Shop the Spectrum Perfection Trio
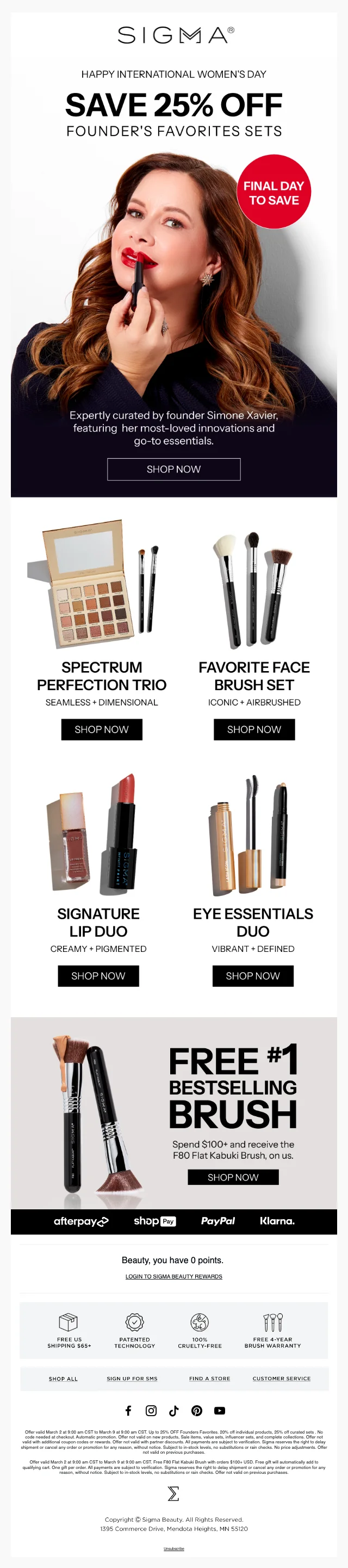348x1568 pixels. pyautogui.click(x=102, y=729)
